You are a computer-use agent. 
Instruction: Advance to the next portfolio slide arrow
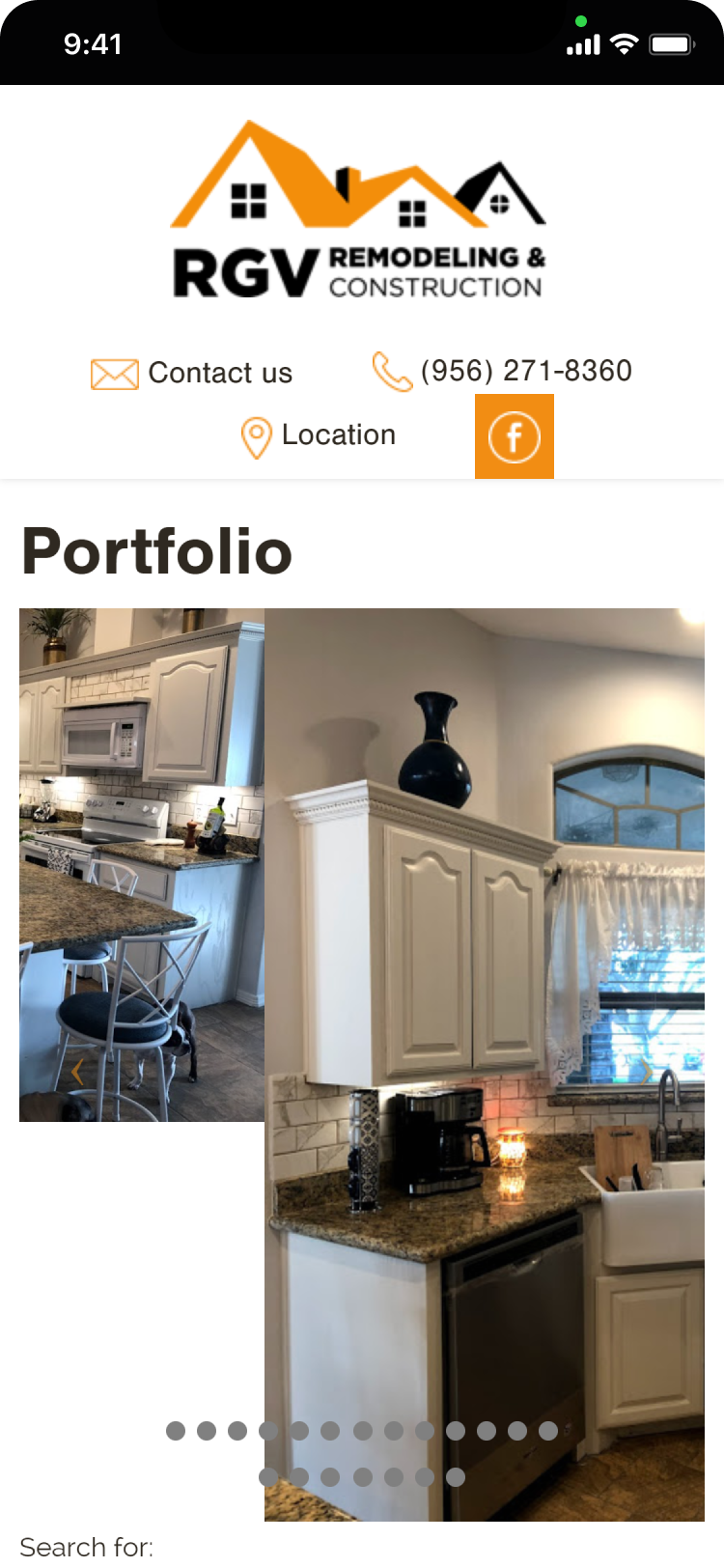[x=645, y=1072]
